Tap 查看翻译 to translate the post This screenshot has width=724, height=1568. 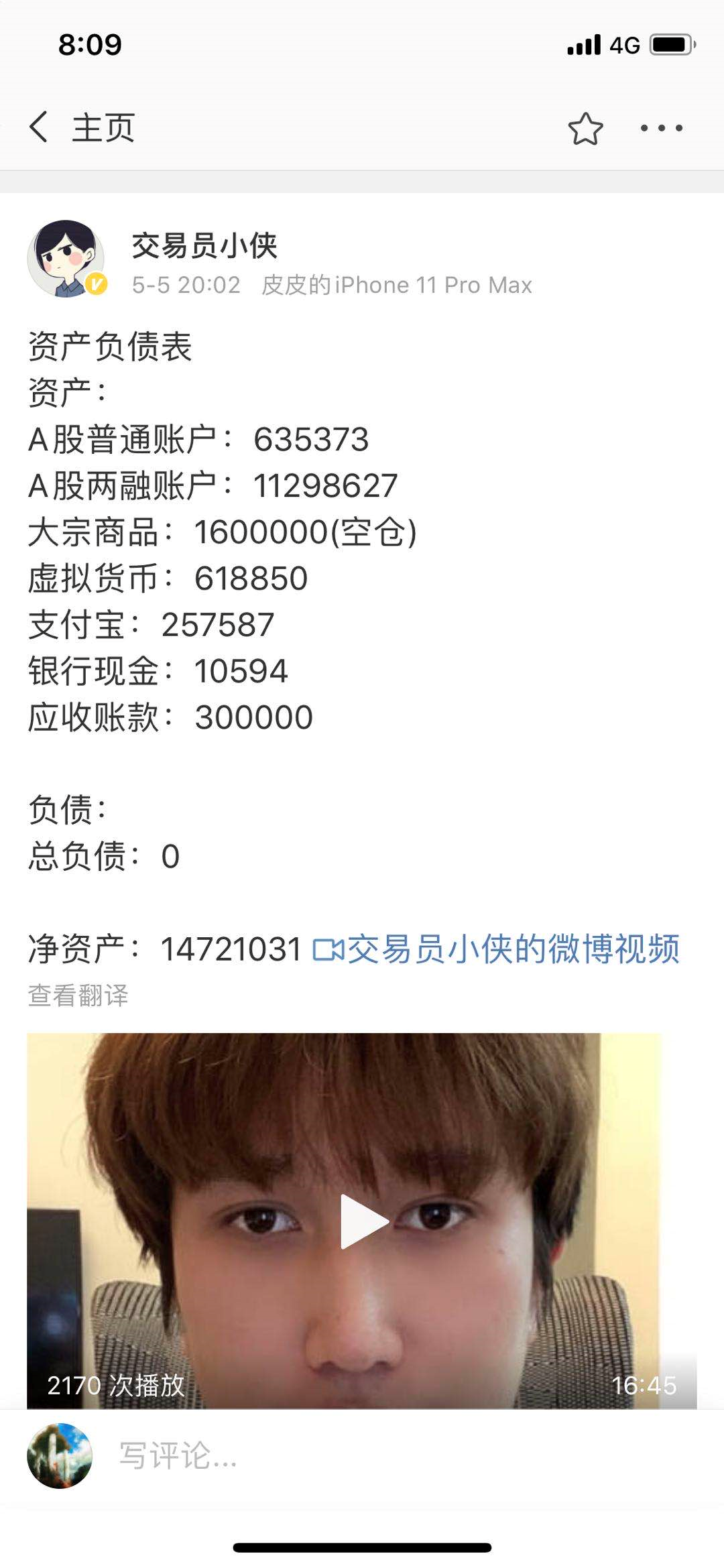point(78,996)
